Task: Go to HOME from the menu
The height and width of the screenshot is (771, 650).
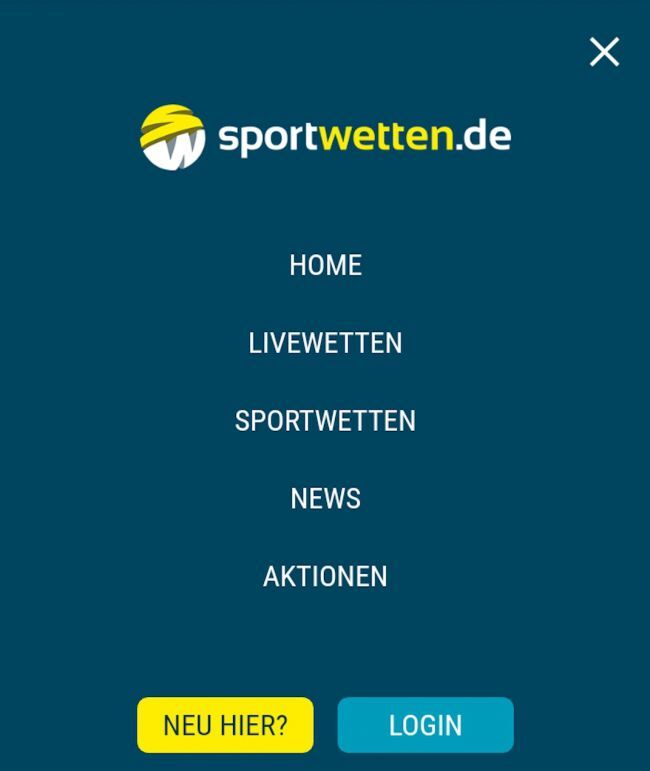Action: 325,265
